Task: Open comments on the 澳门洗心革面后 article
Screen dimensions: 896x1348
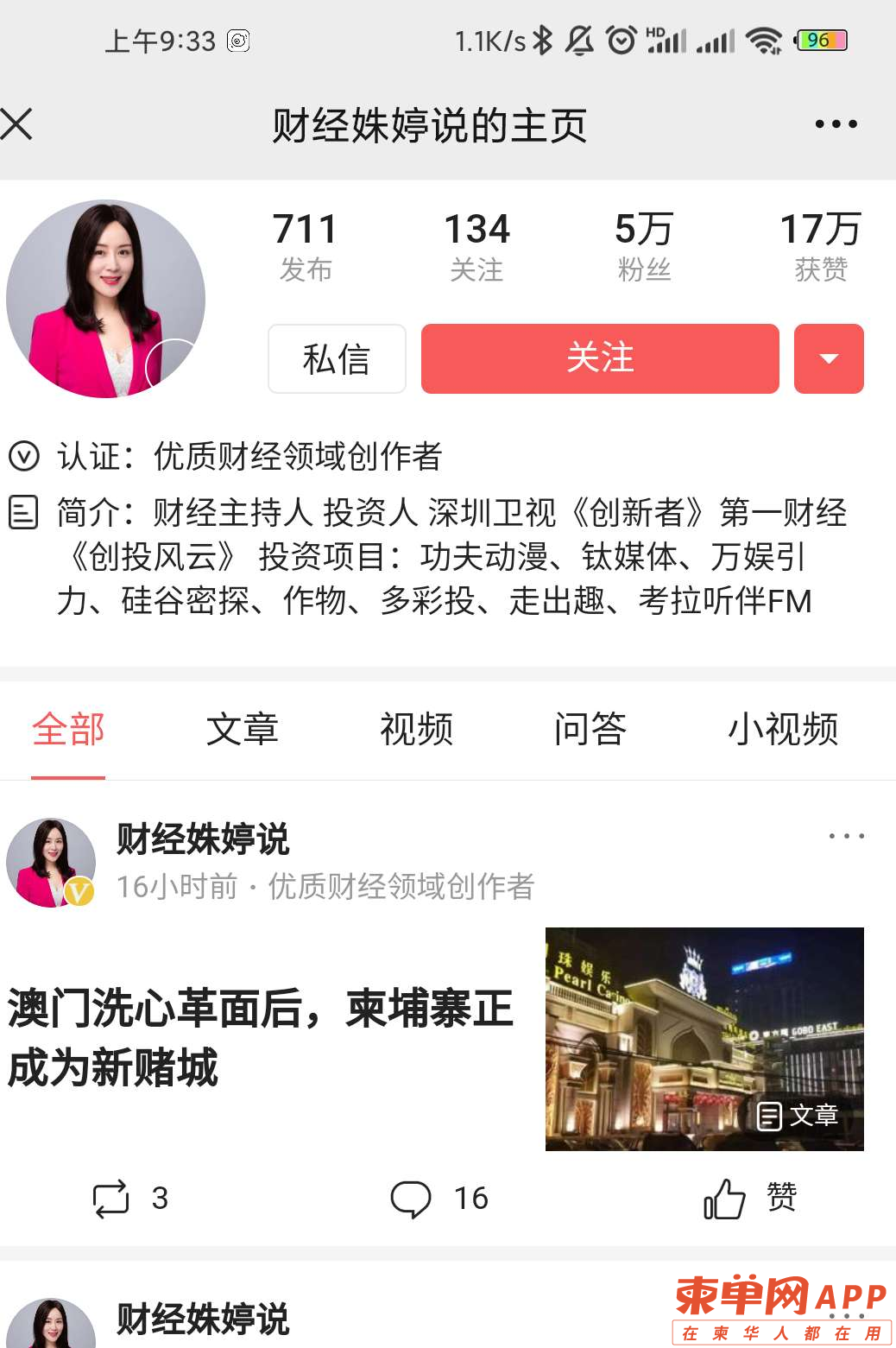Action: [439, 1199]
